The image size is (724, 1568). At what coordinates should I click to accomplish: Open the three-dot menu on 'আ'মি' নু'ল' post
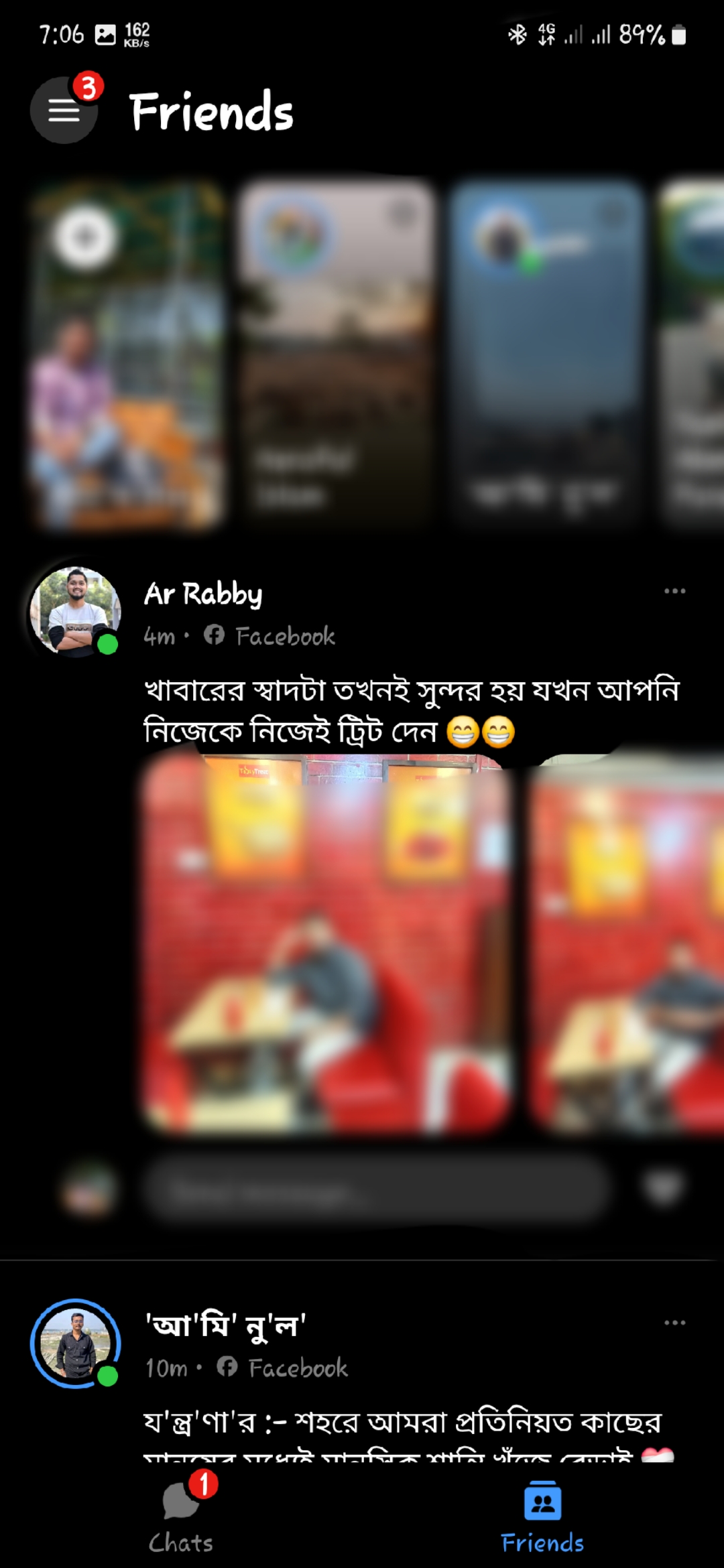[x=674, y=1323]
